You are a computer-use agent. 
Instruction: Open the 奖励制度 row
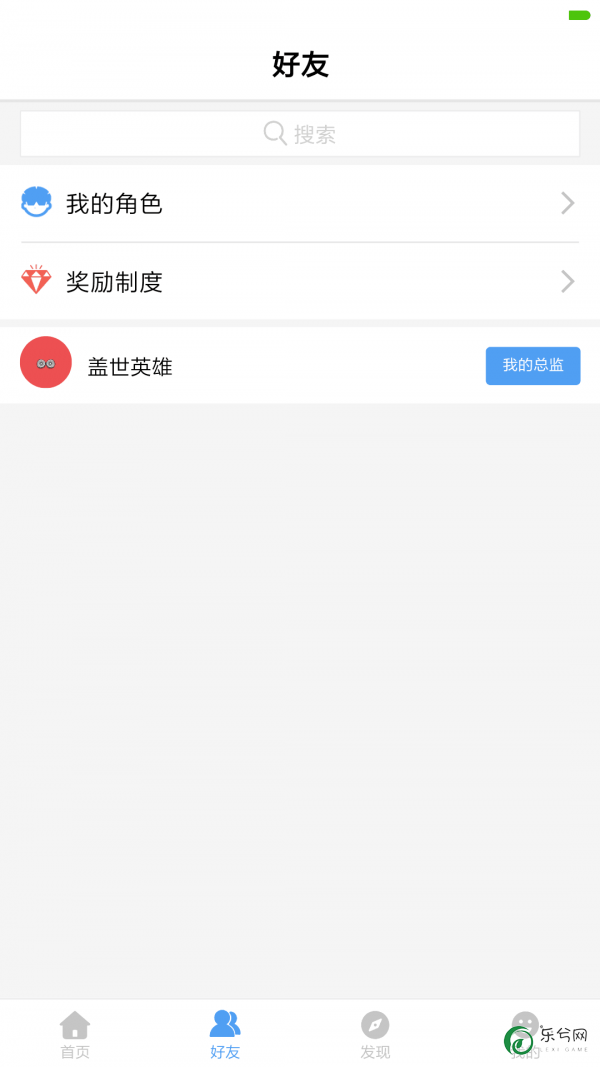click(x=300, y=281)
